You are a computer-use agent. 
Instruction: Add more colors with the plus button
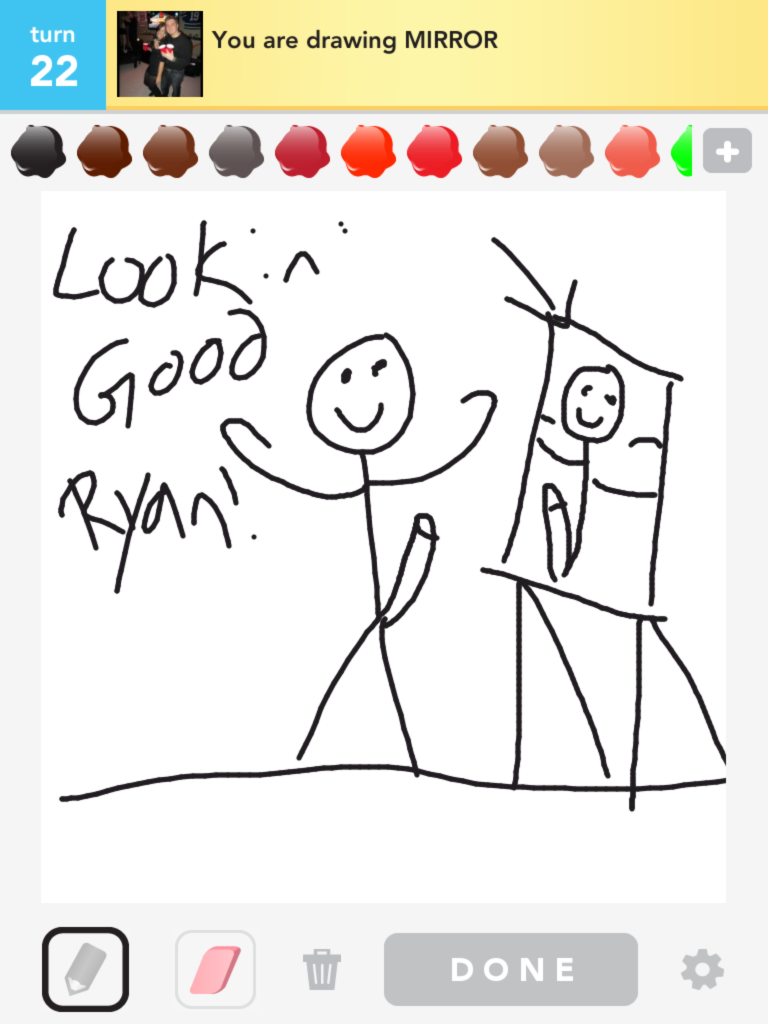(x=727, y=152)
